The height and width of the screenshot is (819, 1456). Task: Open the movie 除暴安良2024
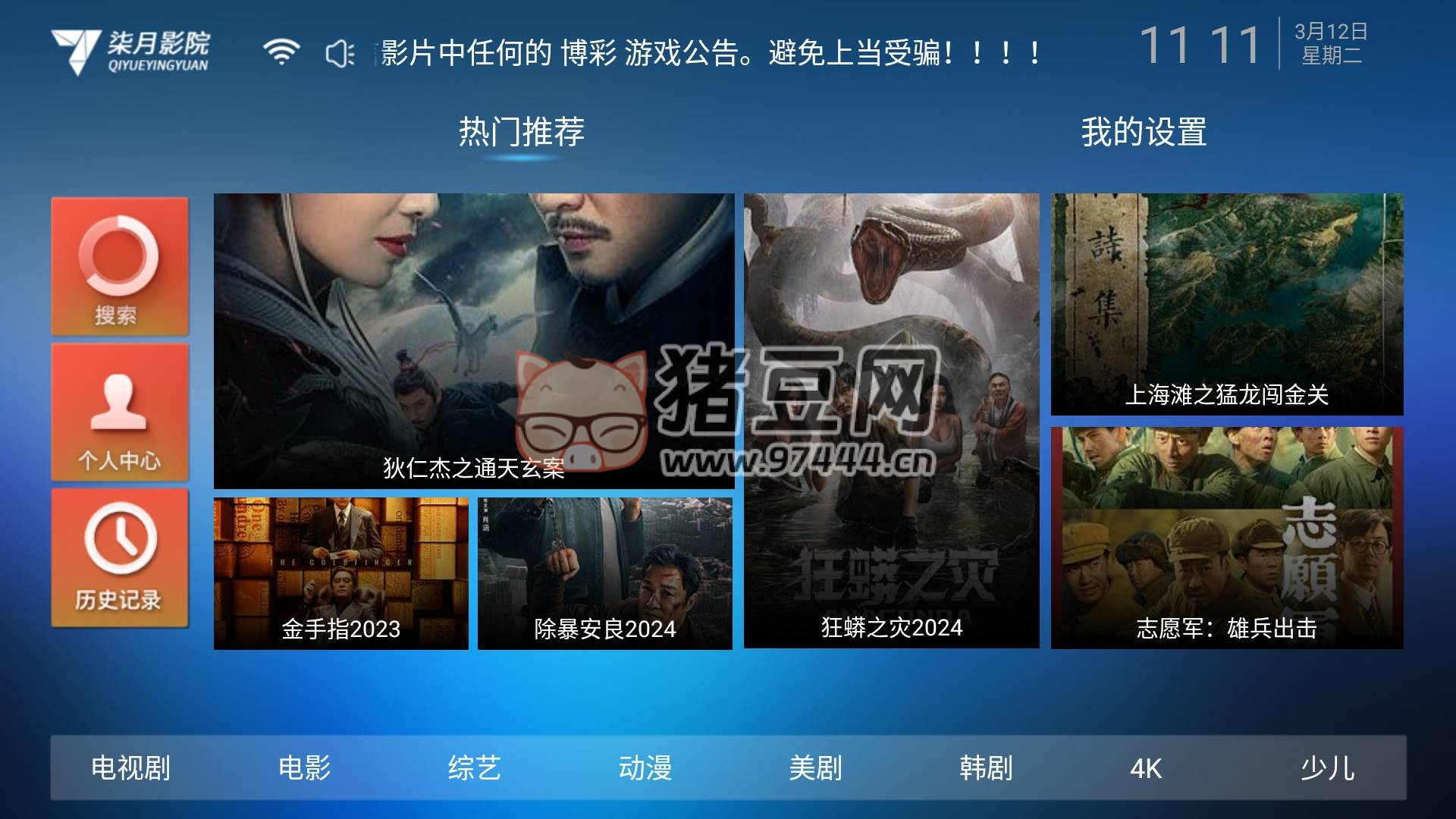click(604, 573)
